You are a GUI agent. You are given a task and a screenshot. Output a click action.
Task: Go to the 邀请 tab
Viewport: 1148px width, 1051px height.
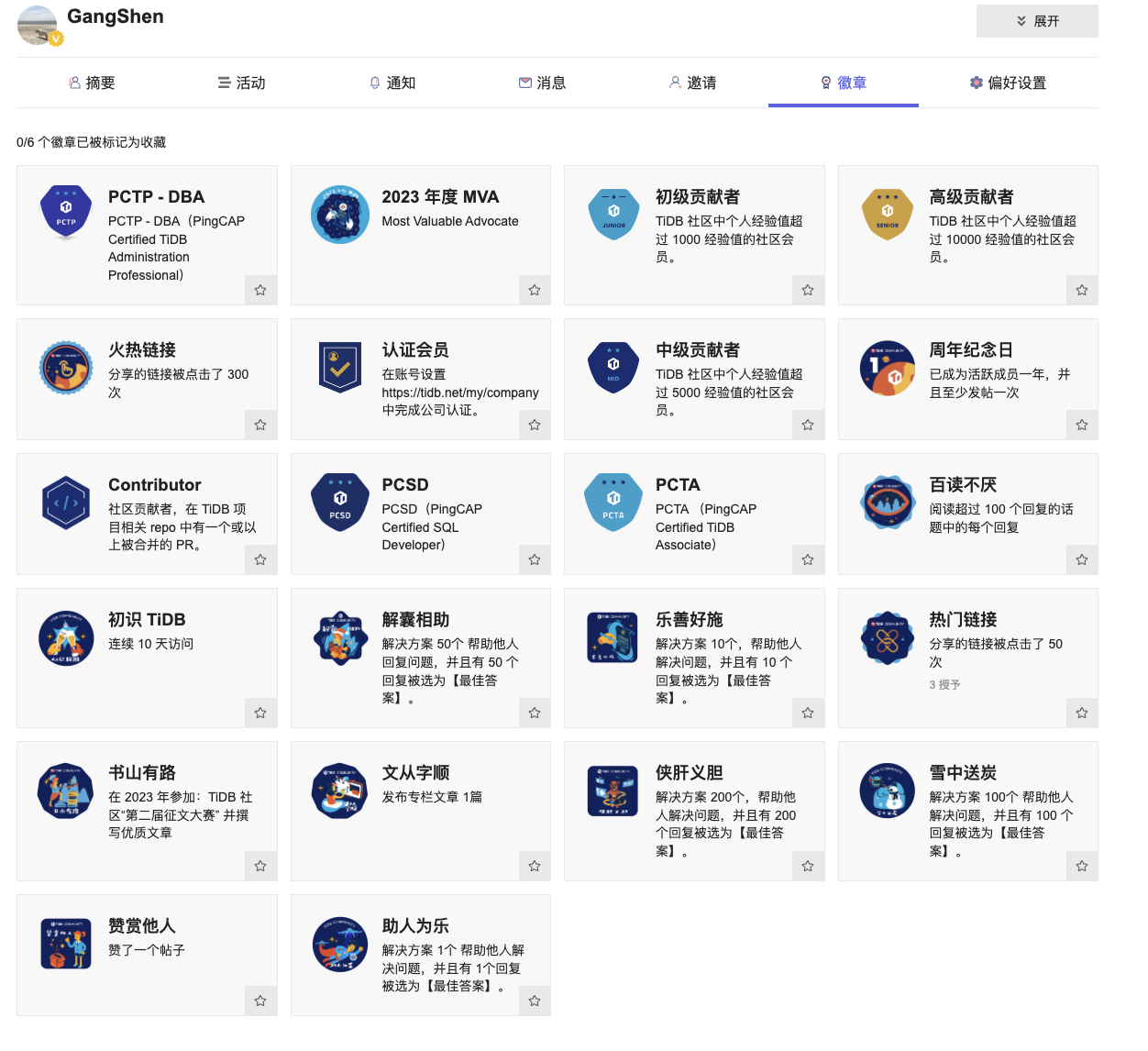(692, 83)
